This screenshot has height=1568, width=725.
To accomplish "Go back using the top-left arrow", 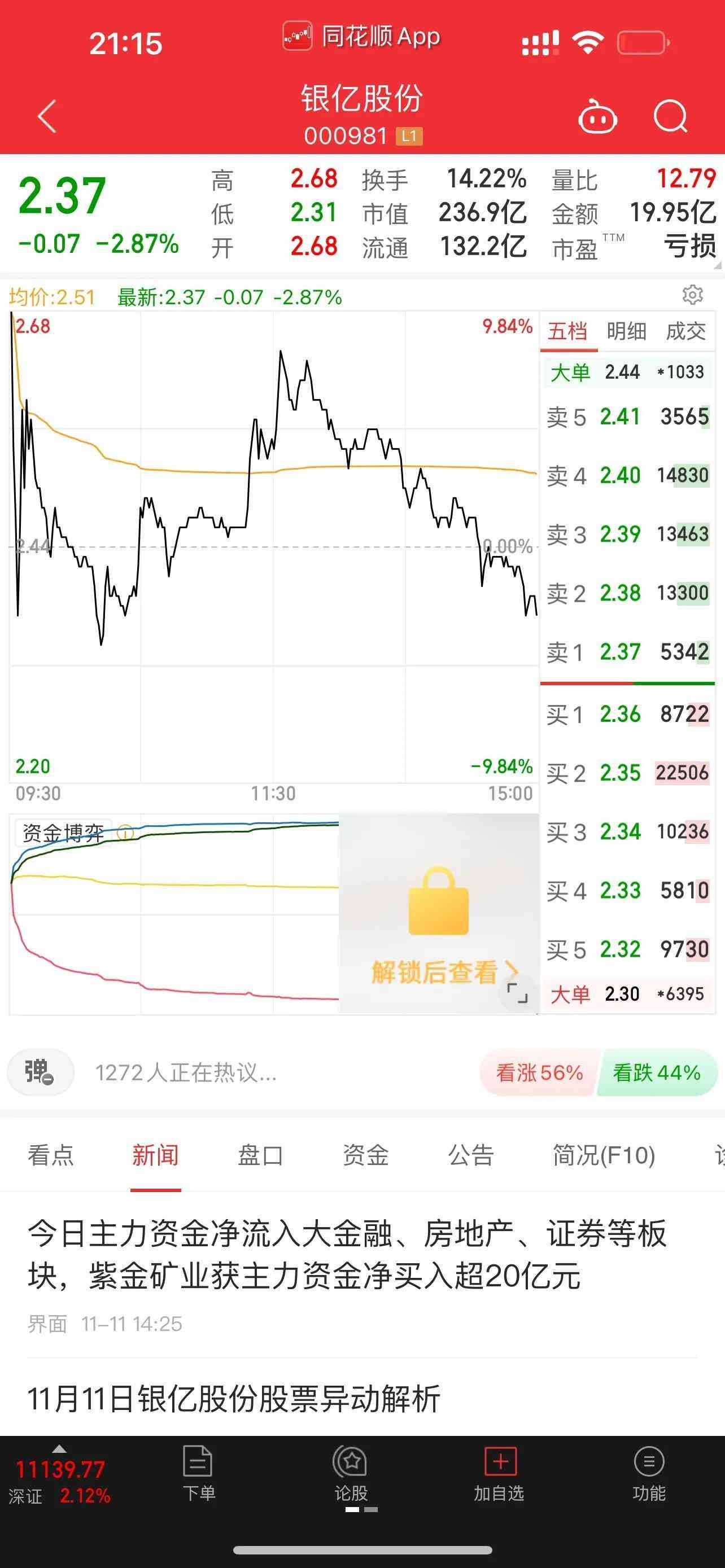I will pos(47,116).
